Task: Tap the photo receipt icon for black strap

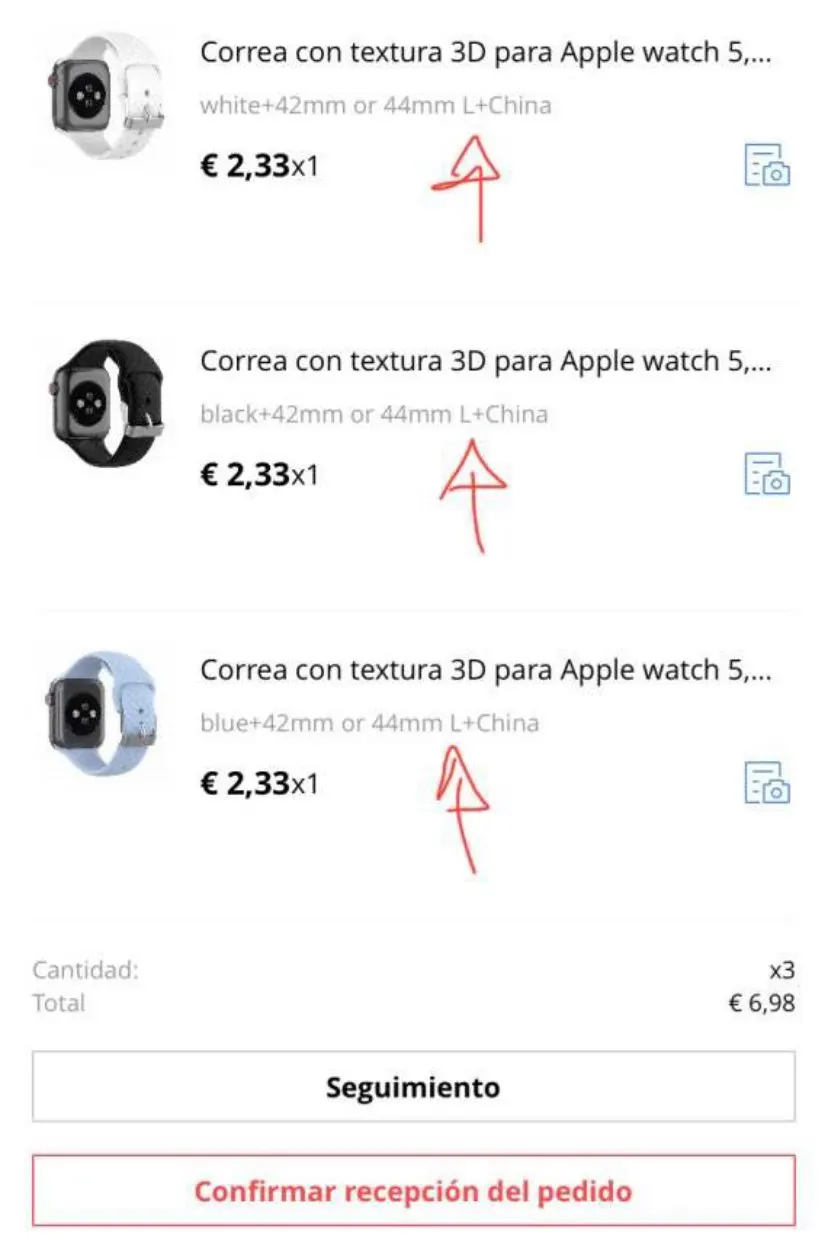Action: (x=767, y=474)
